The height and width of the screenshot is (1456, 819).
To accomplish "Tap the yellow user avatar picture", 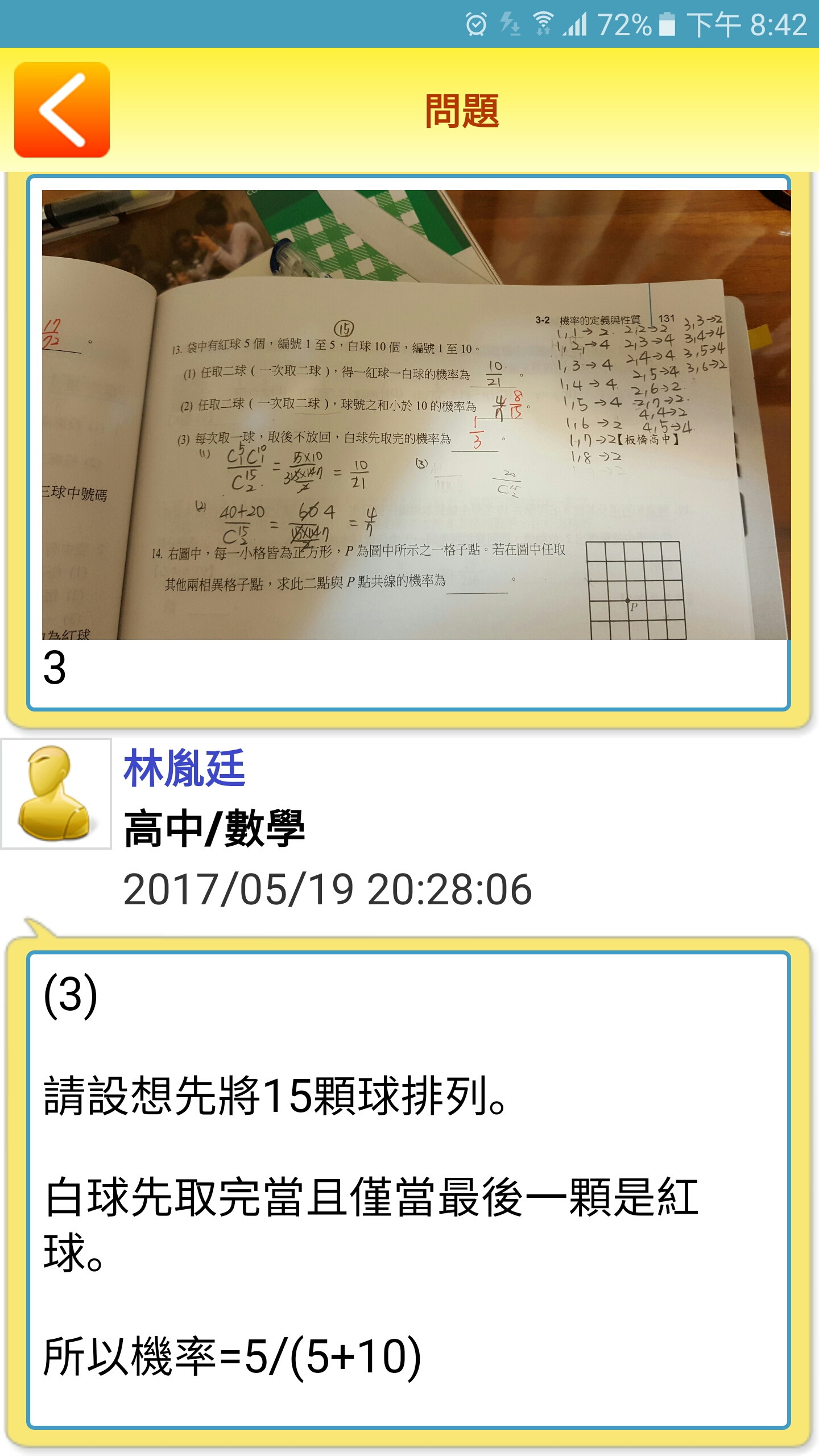I will (55, 793).
